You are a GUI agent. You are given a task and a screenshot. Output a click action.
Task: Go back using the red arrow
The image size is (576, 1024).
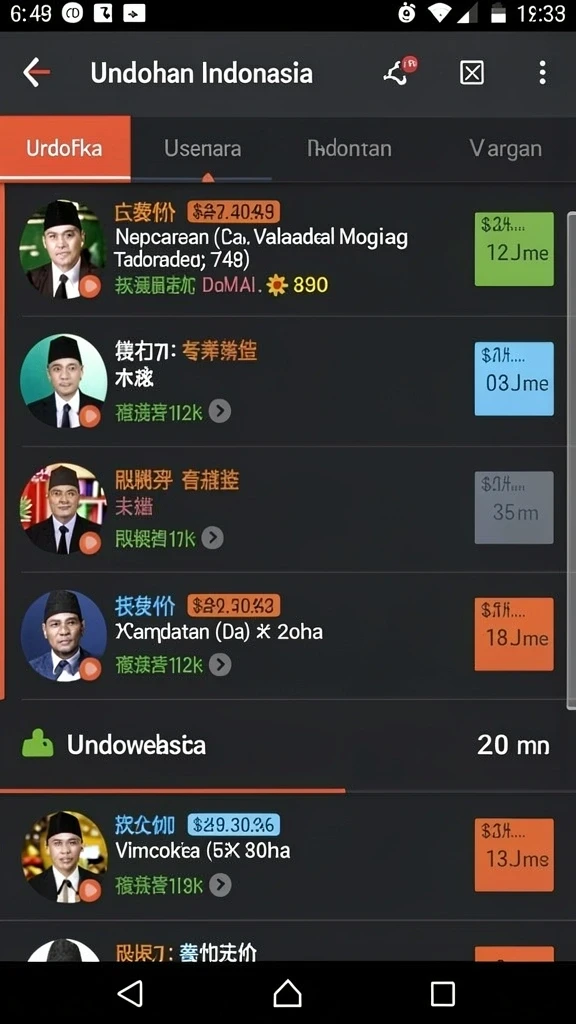37,72
